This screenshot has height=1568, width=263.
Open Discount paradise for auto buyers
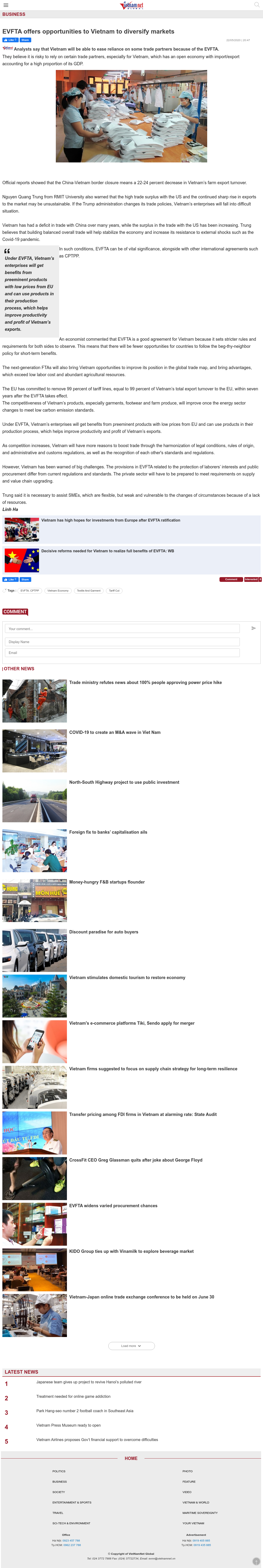(104, 932)
